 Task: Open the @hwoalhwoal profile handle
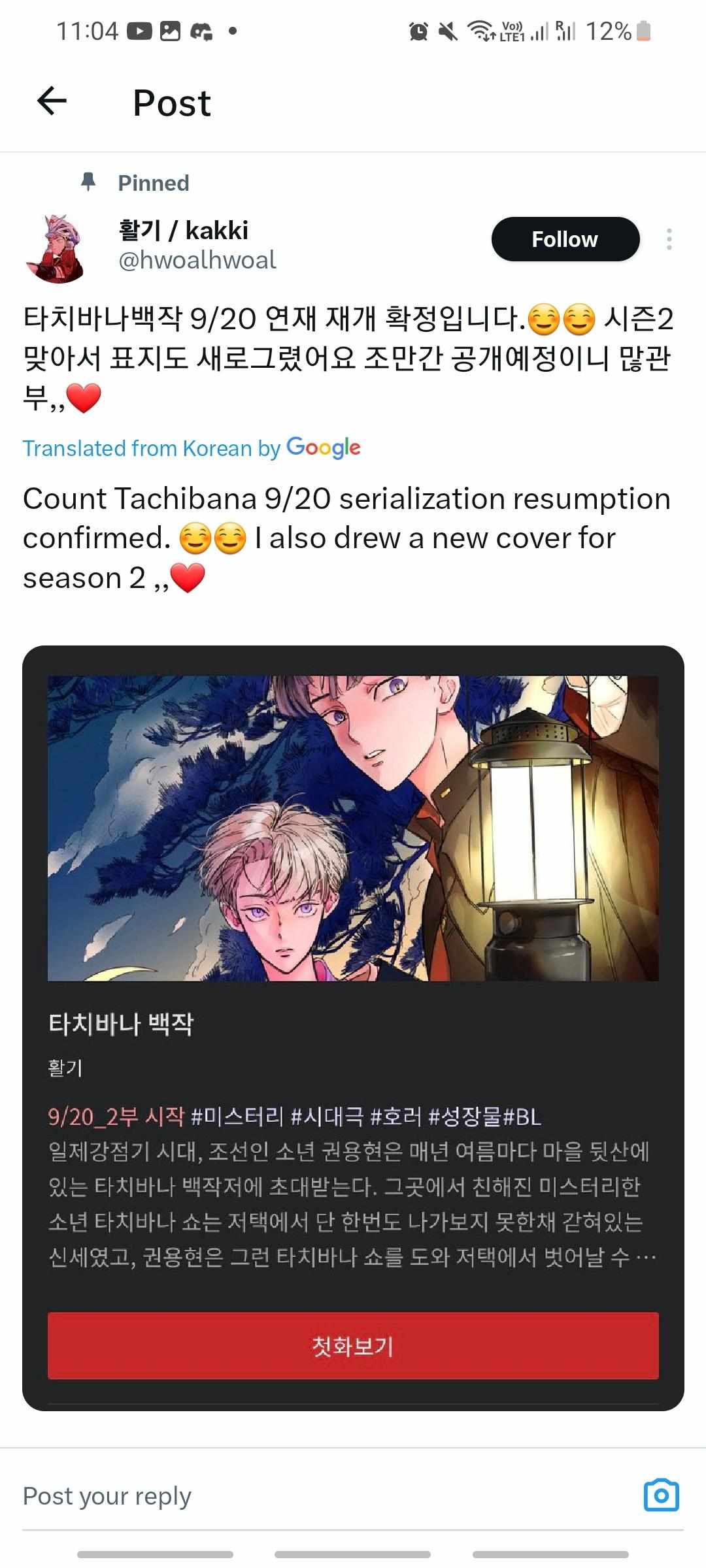tap(197, 260)
